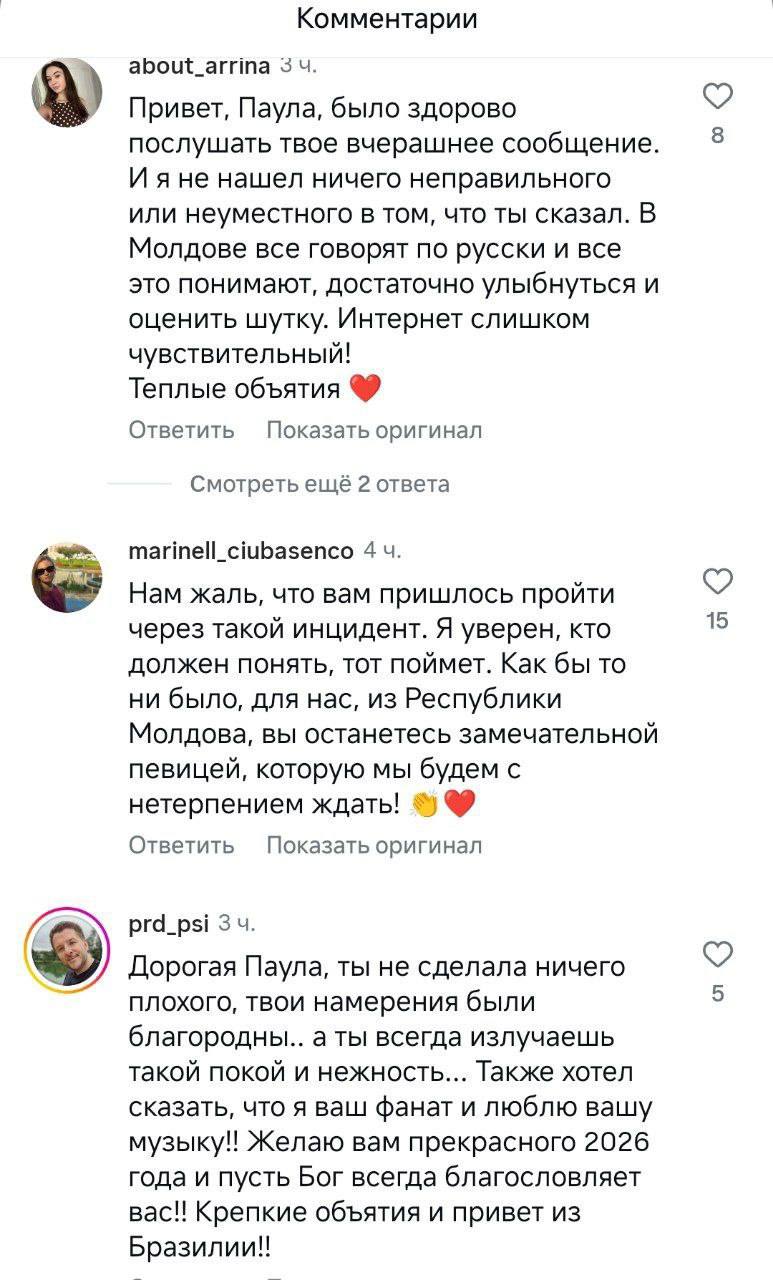Like the comment by marinell_ciubasenco
This screenshot has height=1280, width=773.
[718, 581]
